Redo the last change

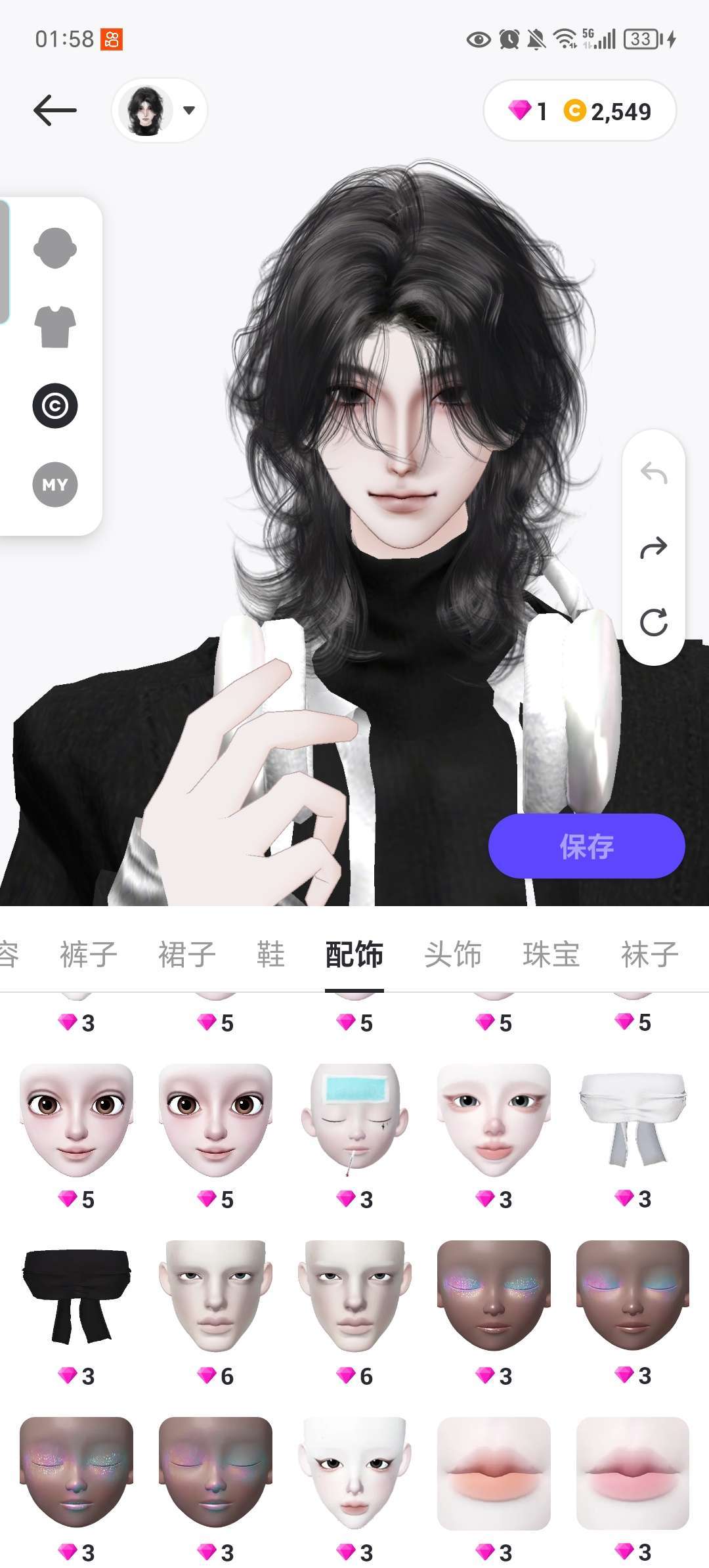(x=653, y=547)
